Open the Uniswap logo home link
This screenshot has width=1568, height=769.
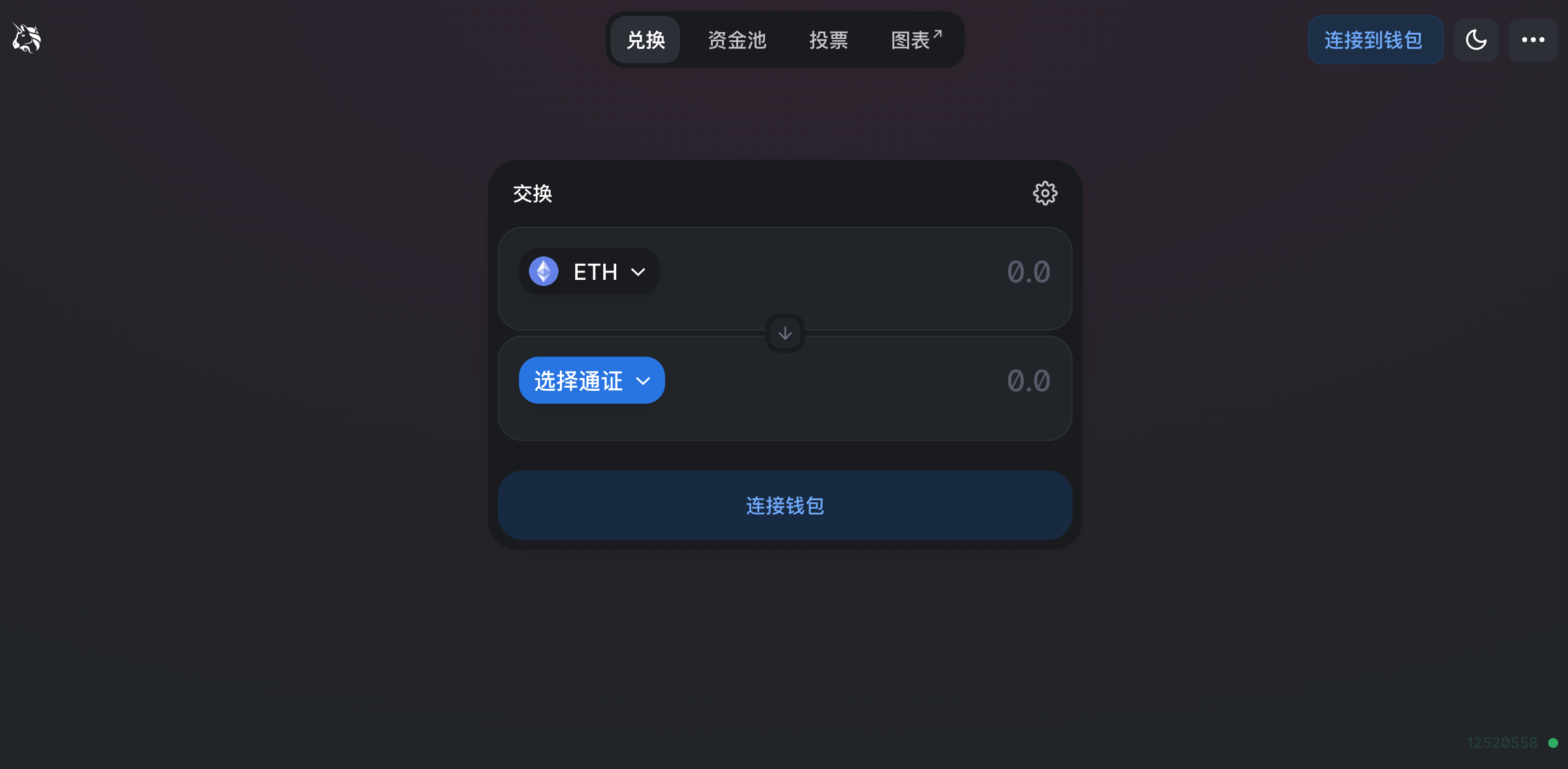(27, 38)
